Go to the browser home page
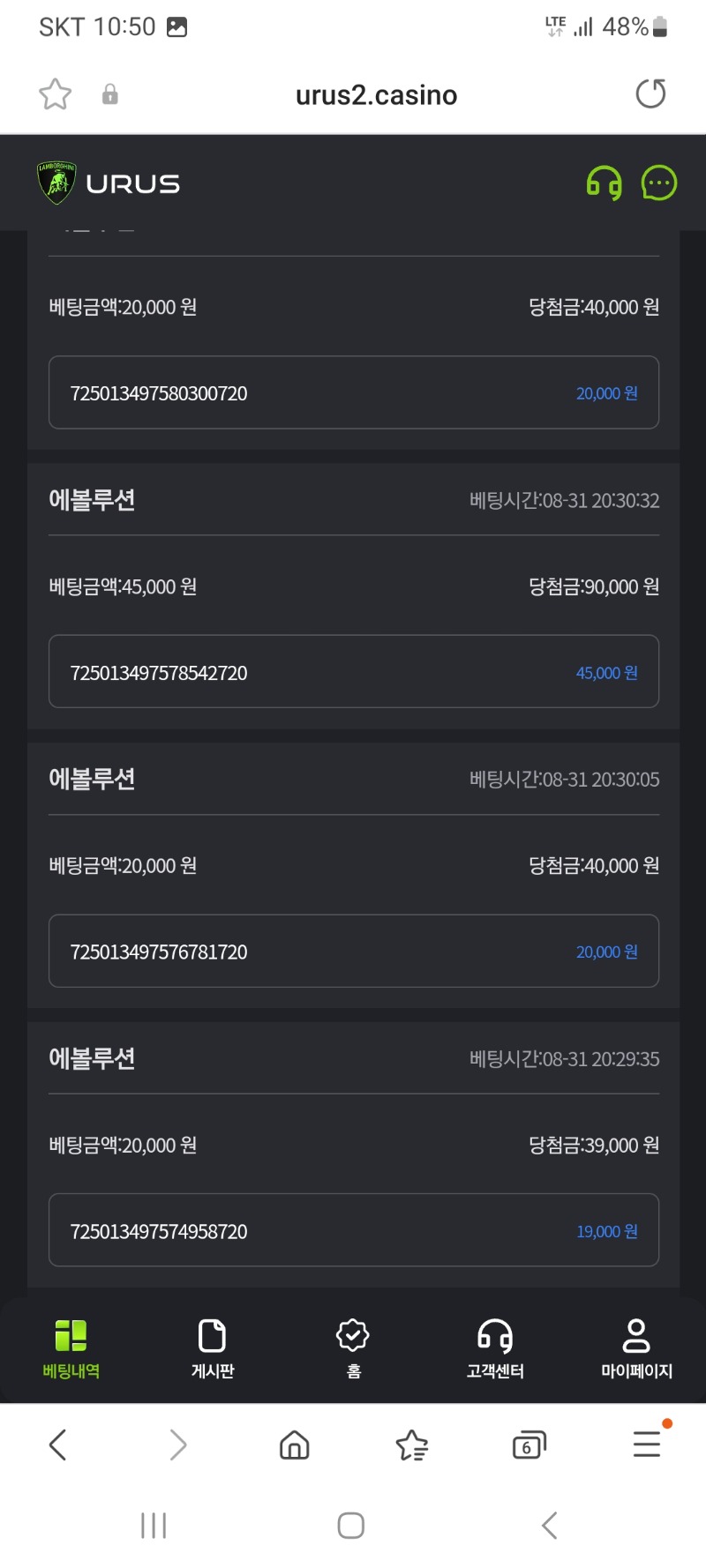Viewport: 706px width, 1568px height. pyautogui.click(x=294, y=1445)
